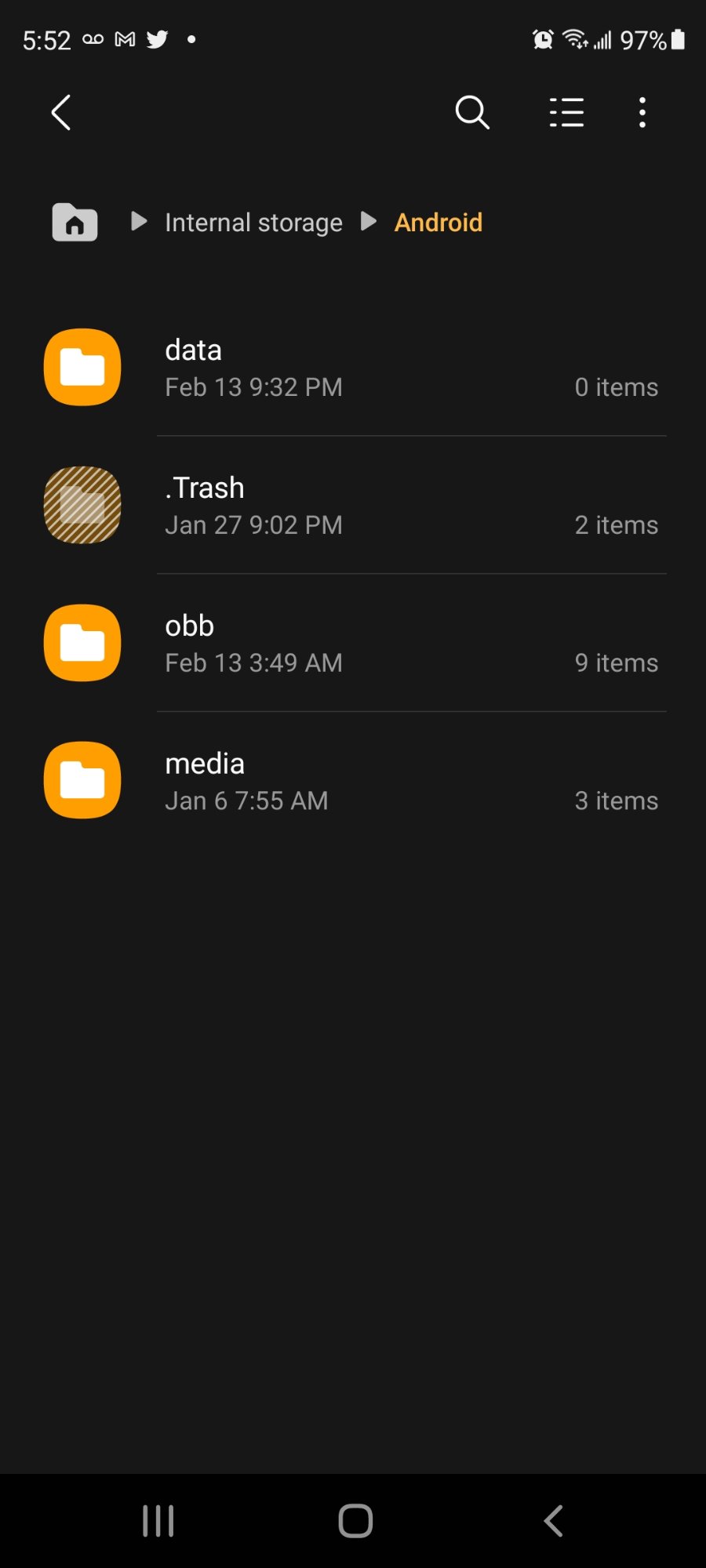Open the .Trash folder

click(x=353, y=505)
